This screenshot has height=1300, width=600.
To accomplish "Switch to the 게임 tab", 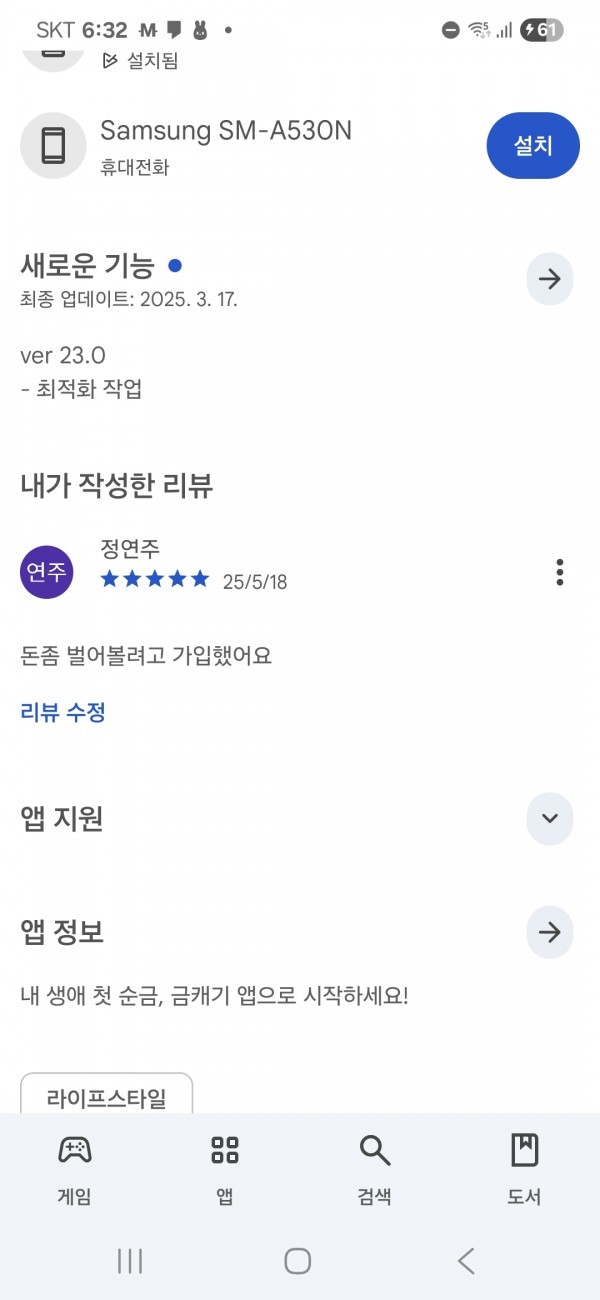I will pyautogui.click(x=75, y=1170).
